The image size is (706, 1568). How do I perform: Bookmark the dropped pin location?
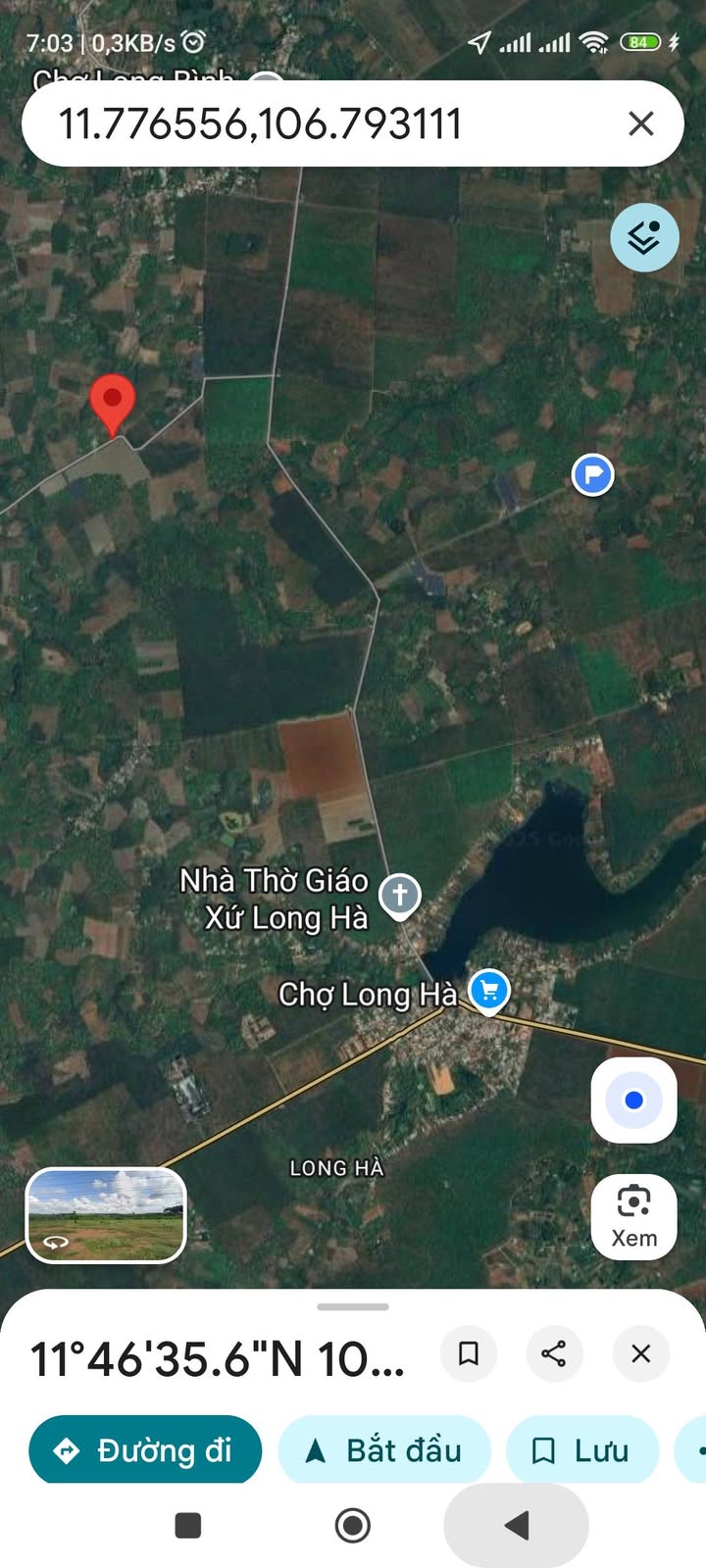point(469,1353)
